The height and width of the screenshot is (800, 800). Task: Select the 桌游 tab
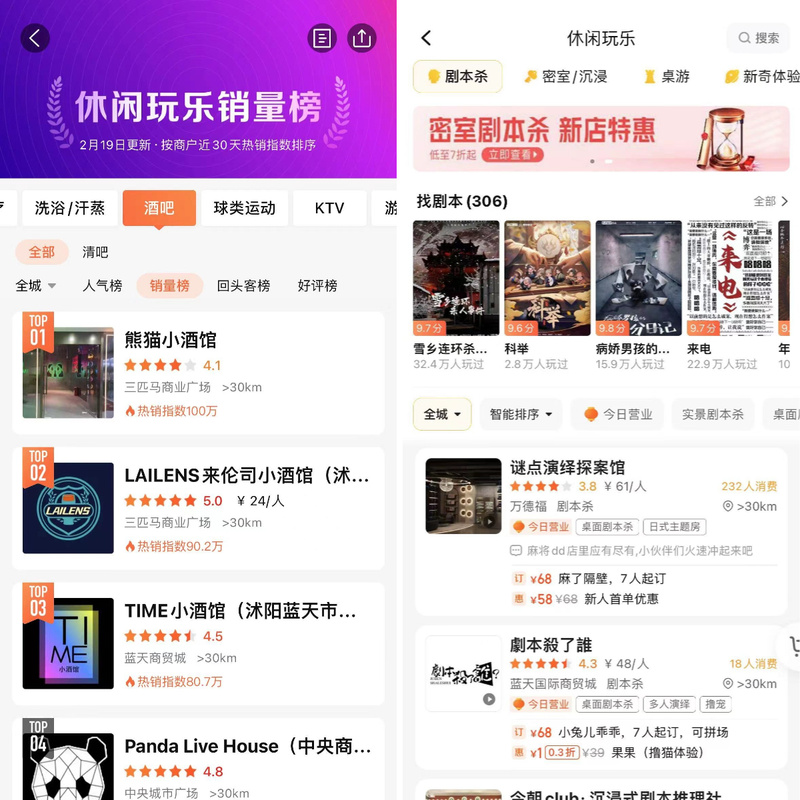[x=666, y=76]
